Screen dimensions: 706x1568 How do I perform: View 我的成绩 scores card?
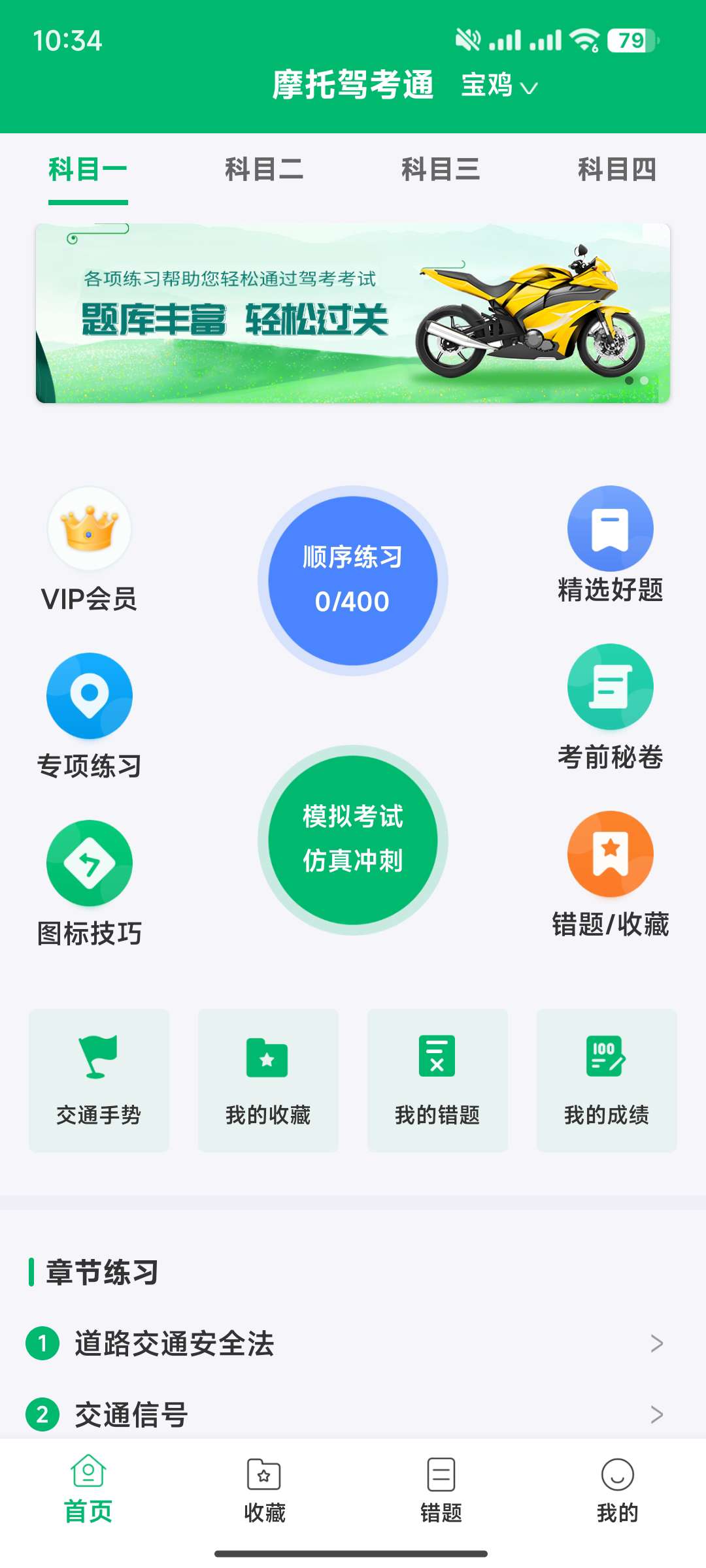point(607,1080)
